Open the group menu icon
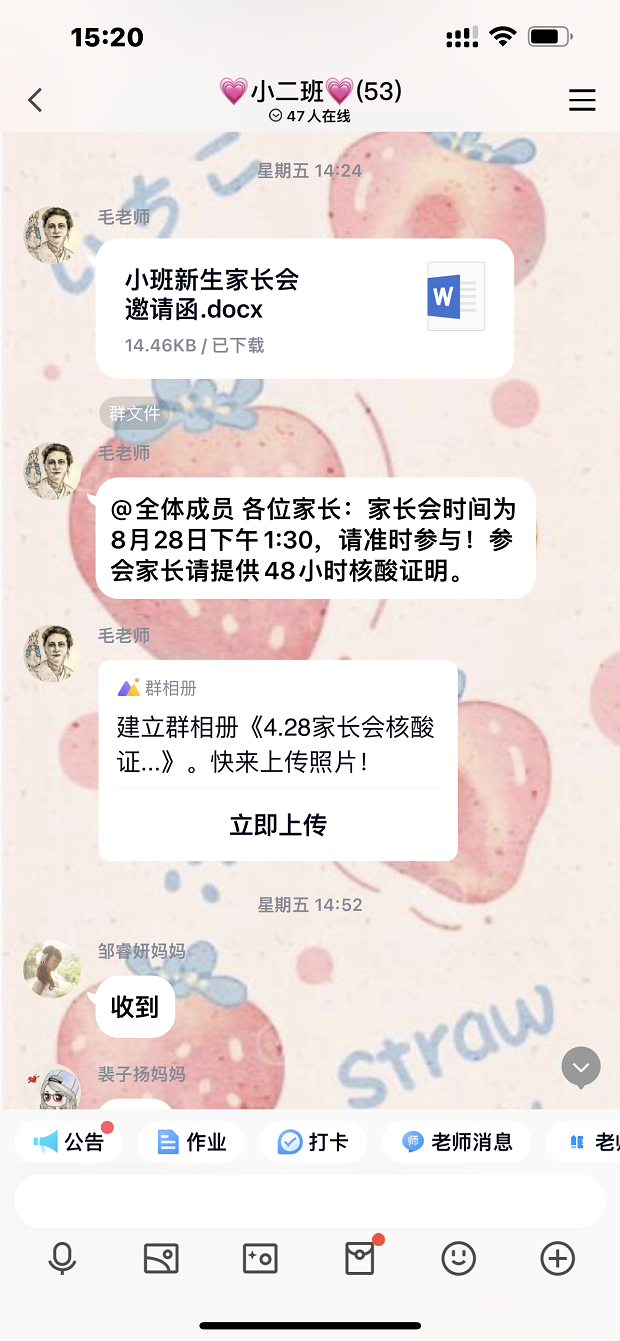Image resolution: width=620 pixels, height=1341 pixels. (x=581, y=100)
